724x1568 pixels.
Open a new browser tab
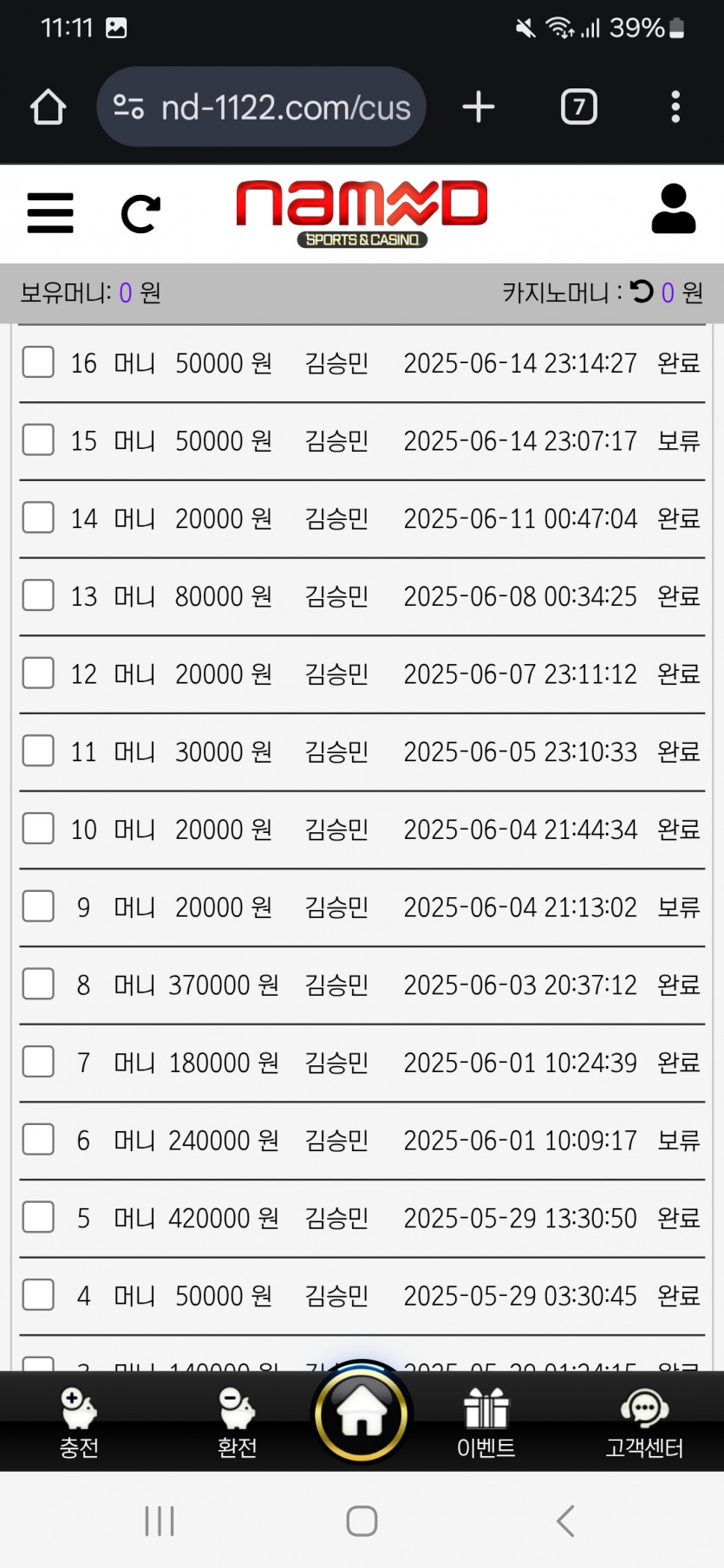pyautogui.click(x=479, y=107)
